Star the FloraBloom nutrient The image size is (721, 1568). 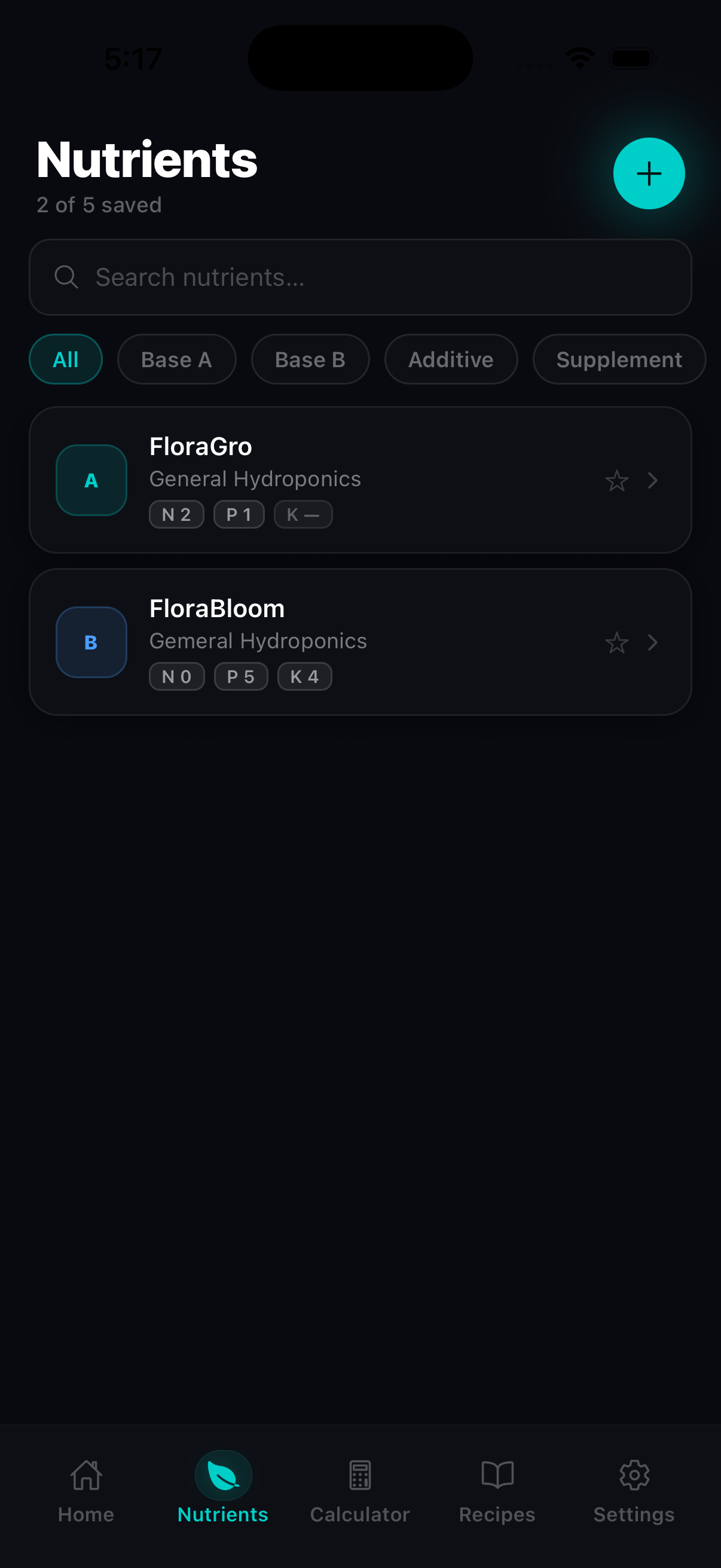click(617, 643)
